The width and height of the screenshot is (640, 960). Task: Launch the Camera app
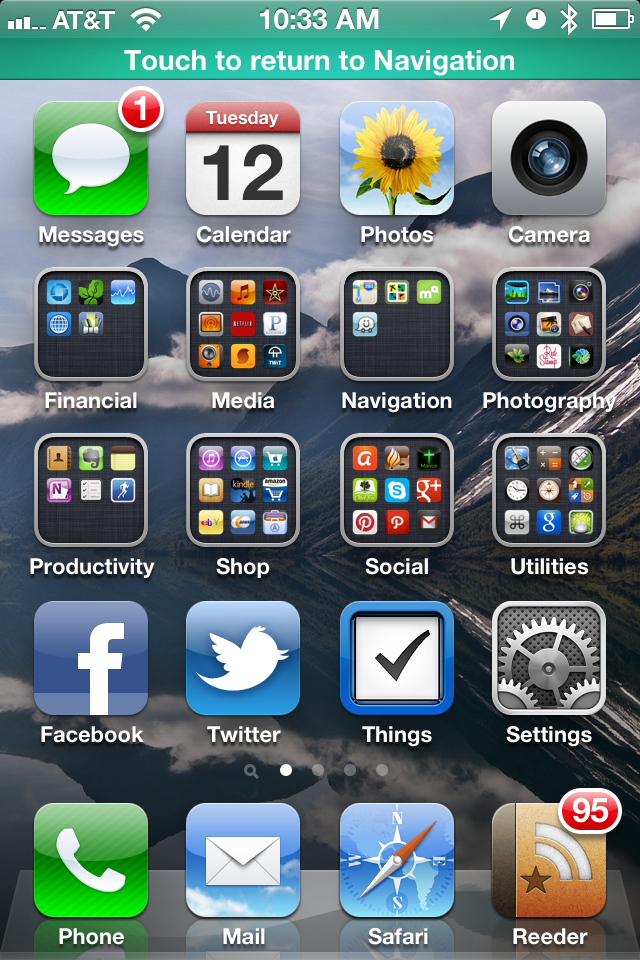[549, 160]
